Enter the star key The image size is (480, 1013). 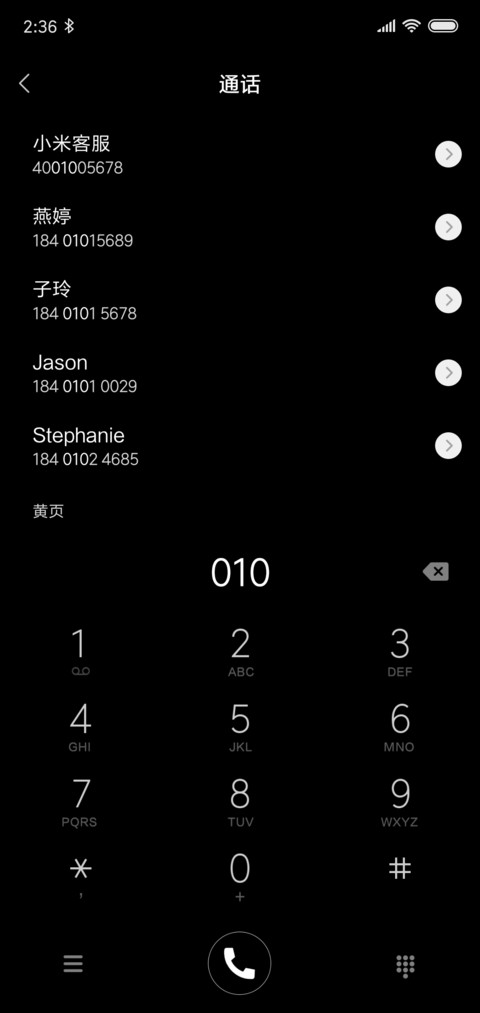[80, 877]
